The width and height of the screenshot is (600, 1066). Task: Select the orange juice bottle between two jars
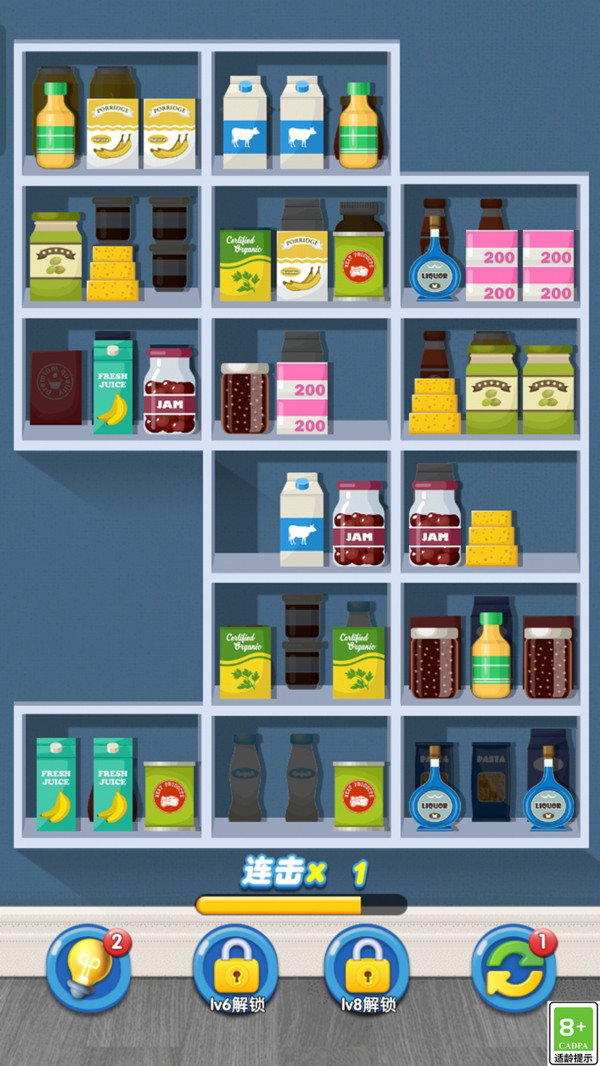491,655
